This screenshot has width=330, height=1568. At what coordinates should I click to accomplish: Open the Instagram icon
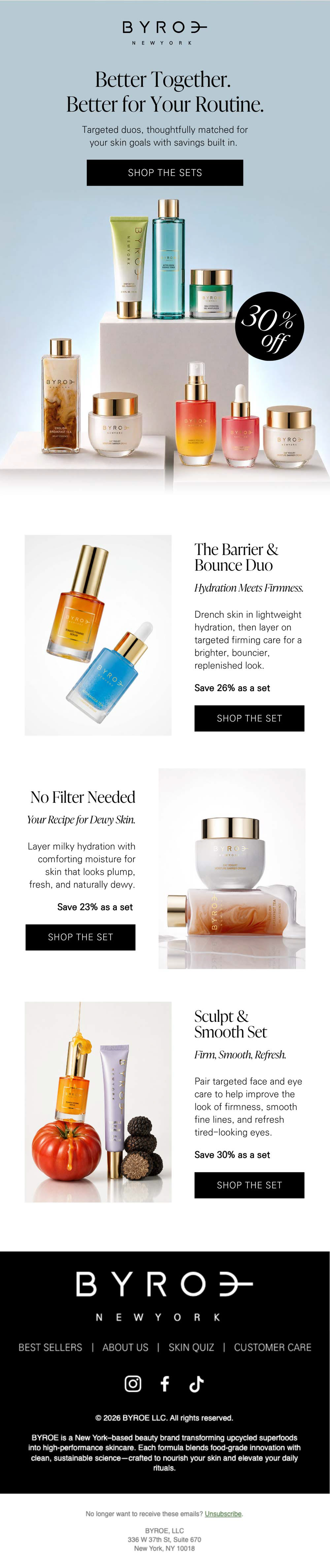point(133,1384)
